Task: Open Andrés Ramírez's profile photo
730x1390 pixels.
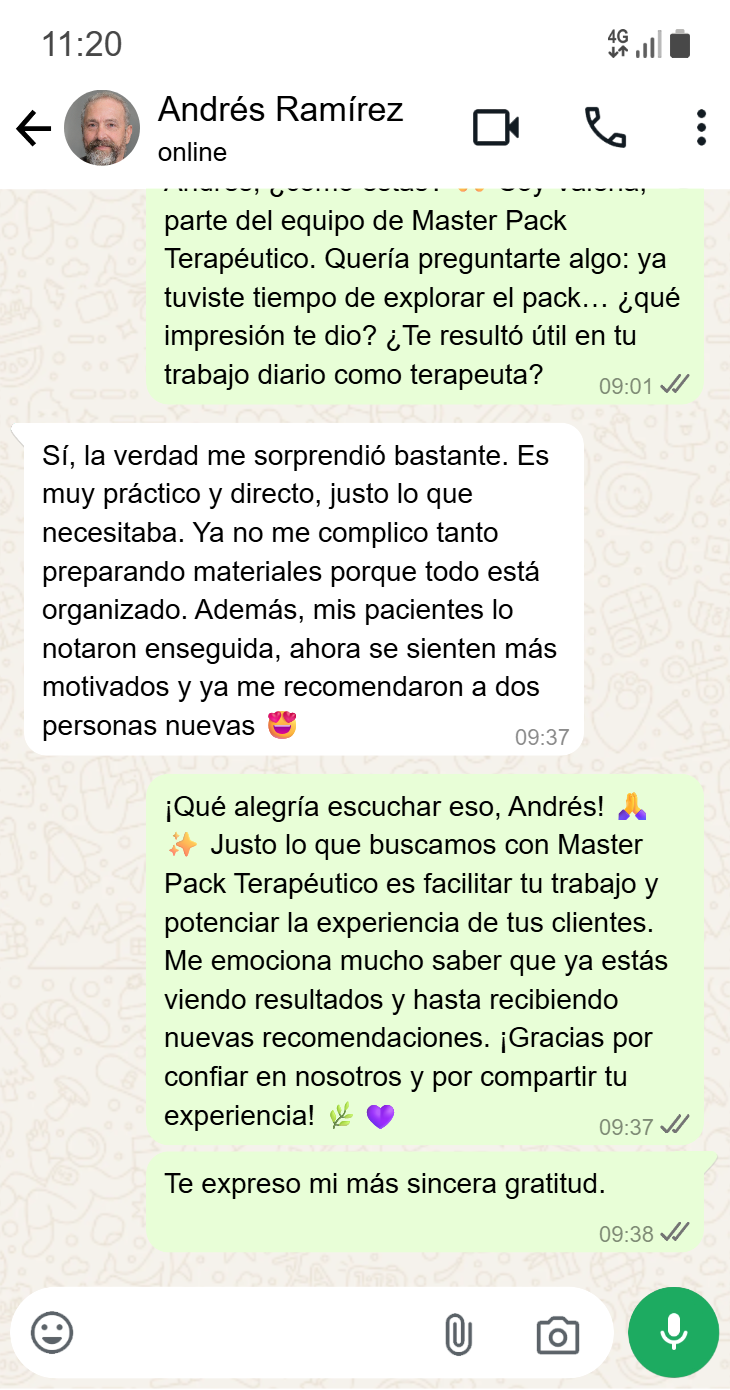Action: (102, 128)
